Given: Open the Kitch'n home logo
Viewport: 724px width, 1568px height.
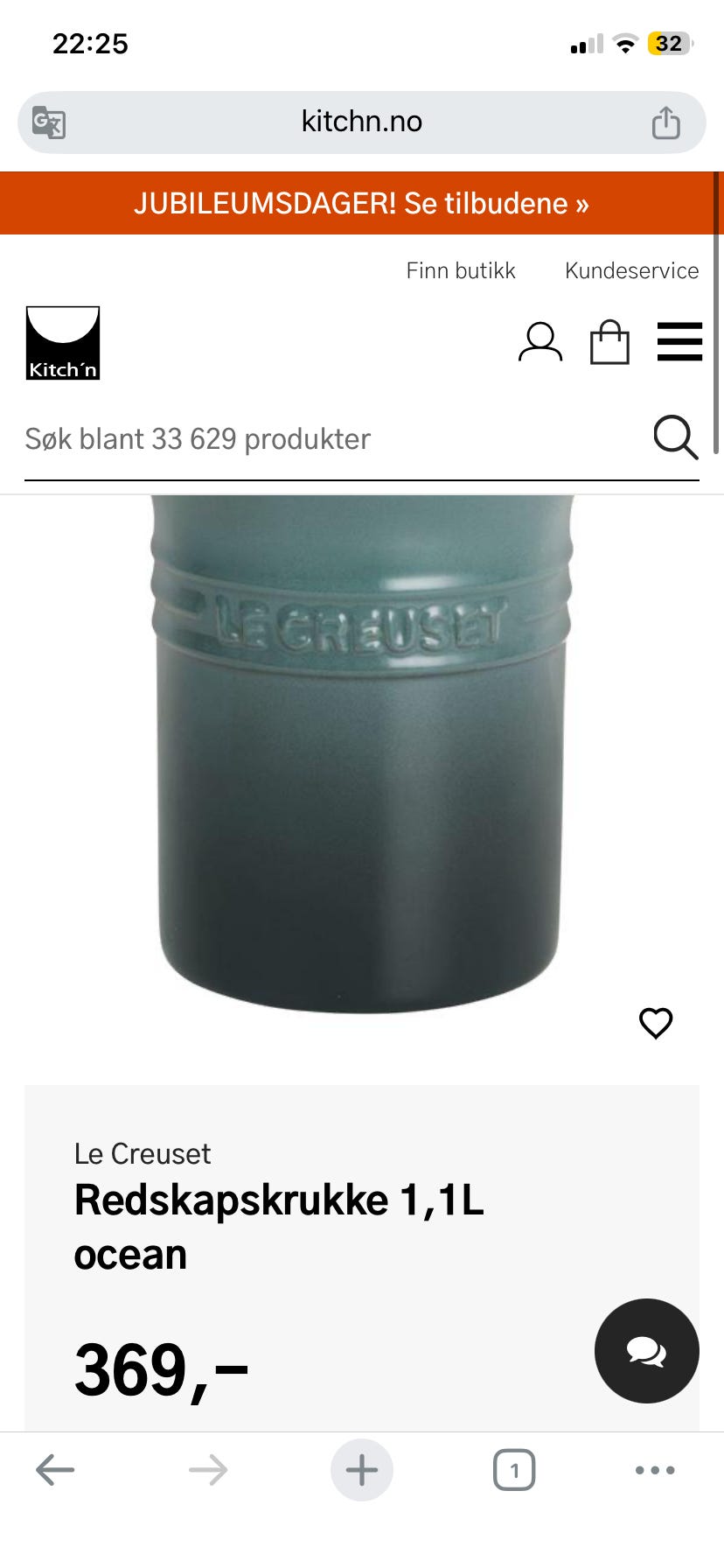Looking at the screenshot, I should pos(63,343).
